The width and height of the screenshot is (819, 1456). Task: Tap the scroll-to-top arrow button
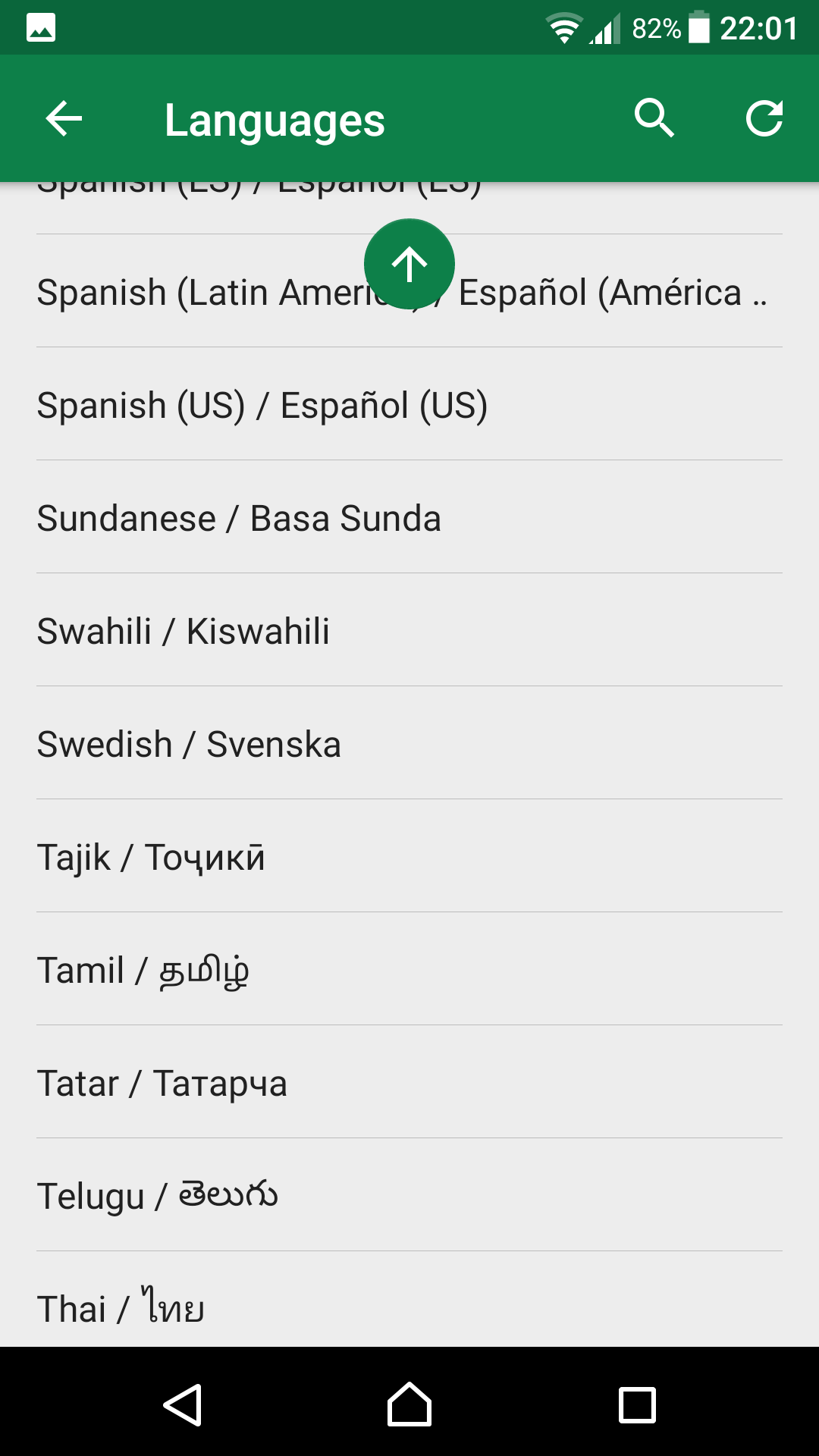point(409,264)
